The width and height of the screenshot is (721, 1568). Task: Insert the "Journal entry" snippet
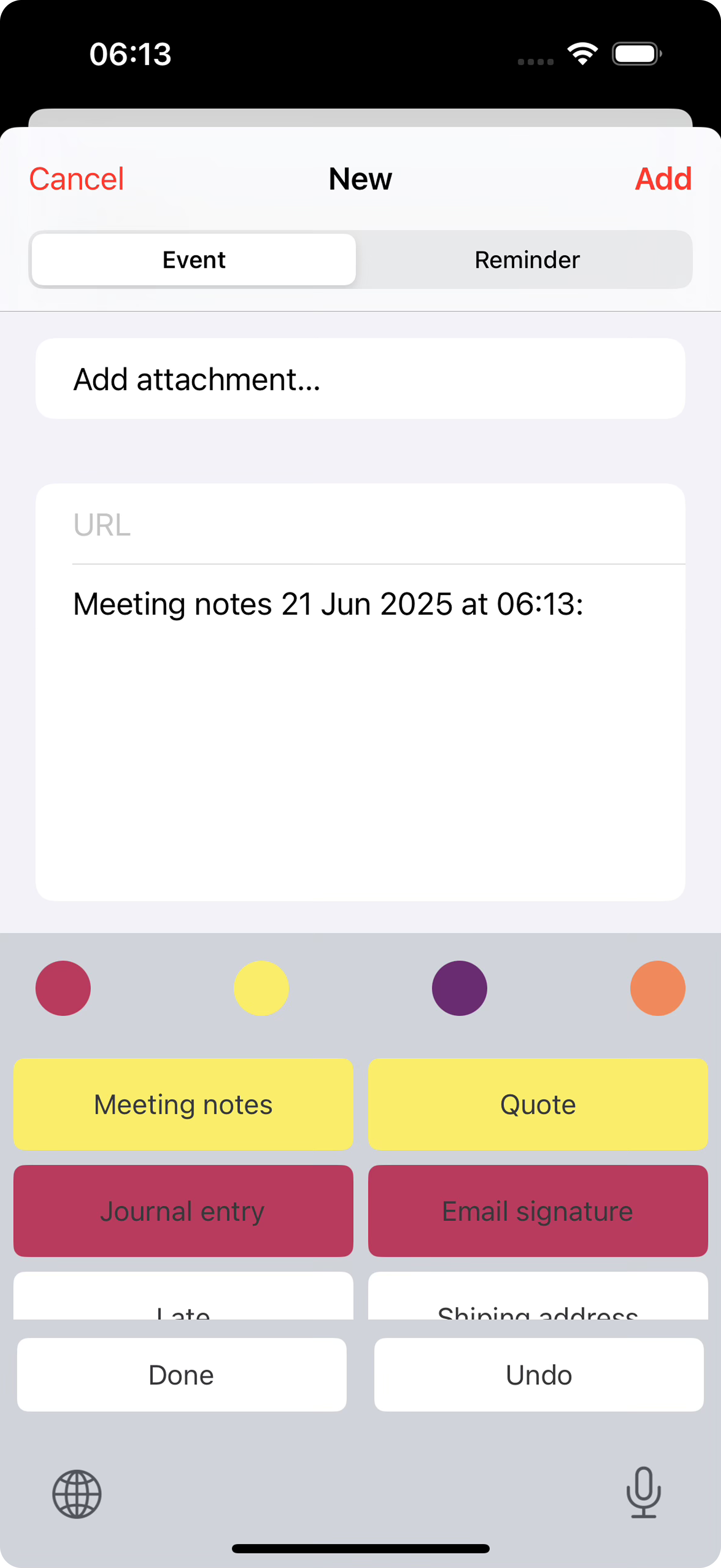pos(183,1211)
